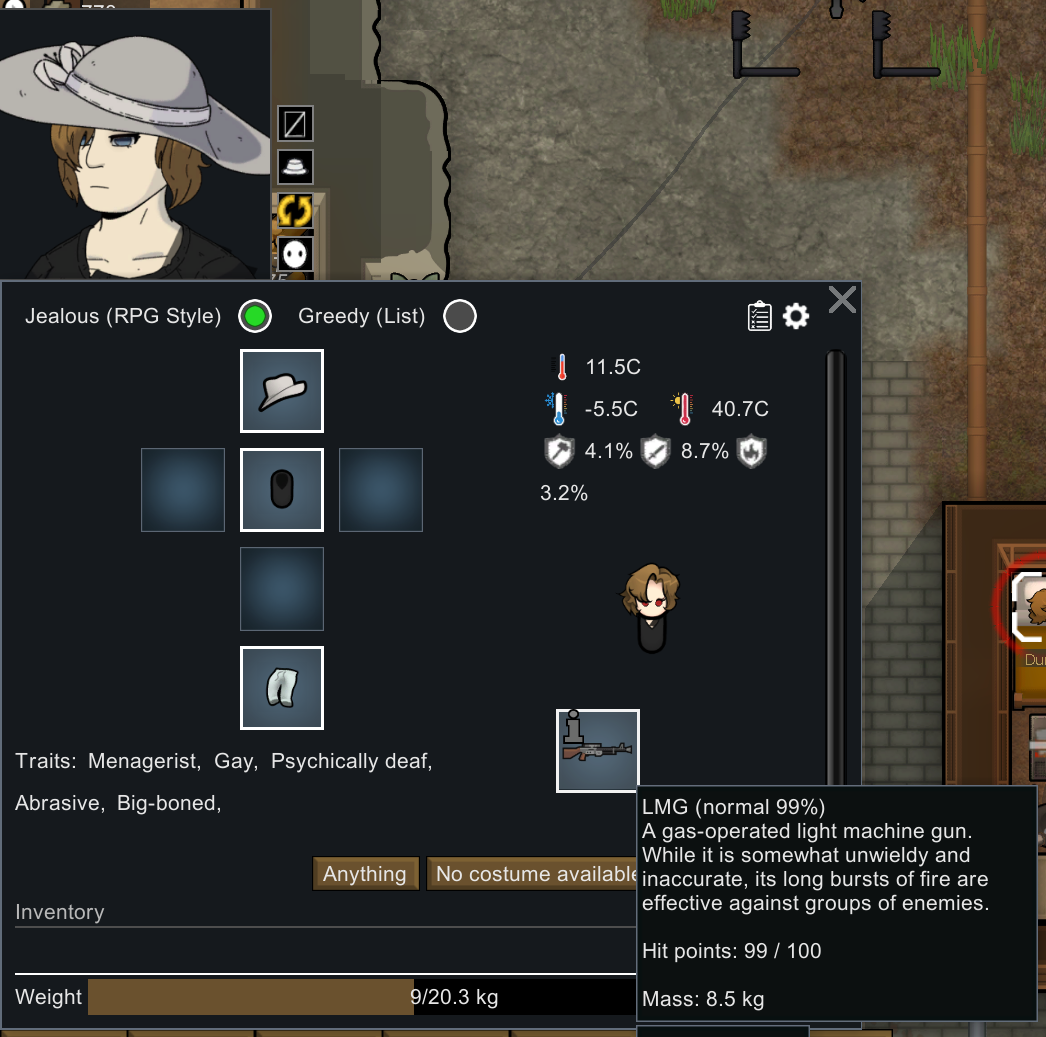Viewport: 1046px width, 1037px height.
Task: Select the equipped pants slot
Action: pyautogui.click(x=282, y=688)
